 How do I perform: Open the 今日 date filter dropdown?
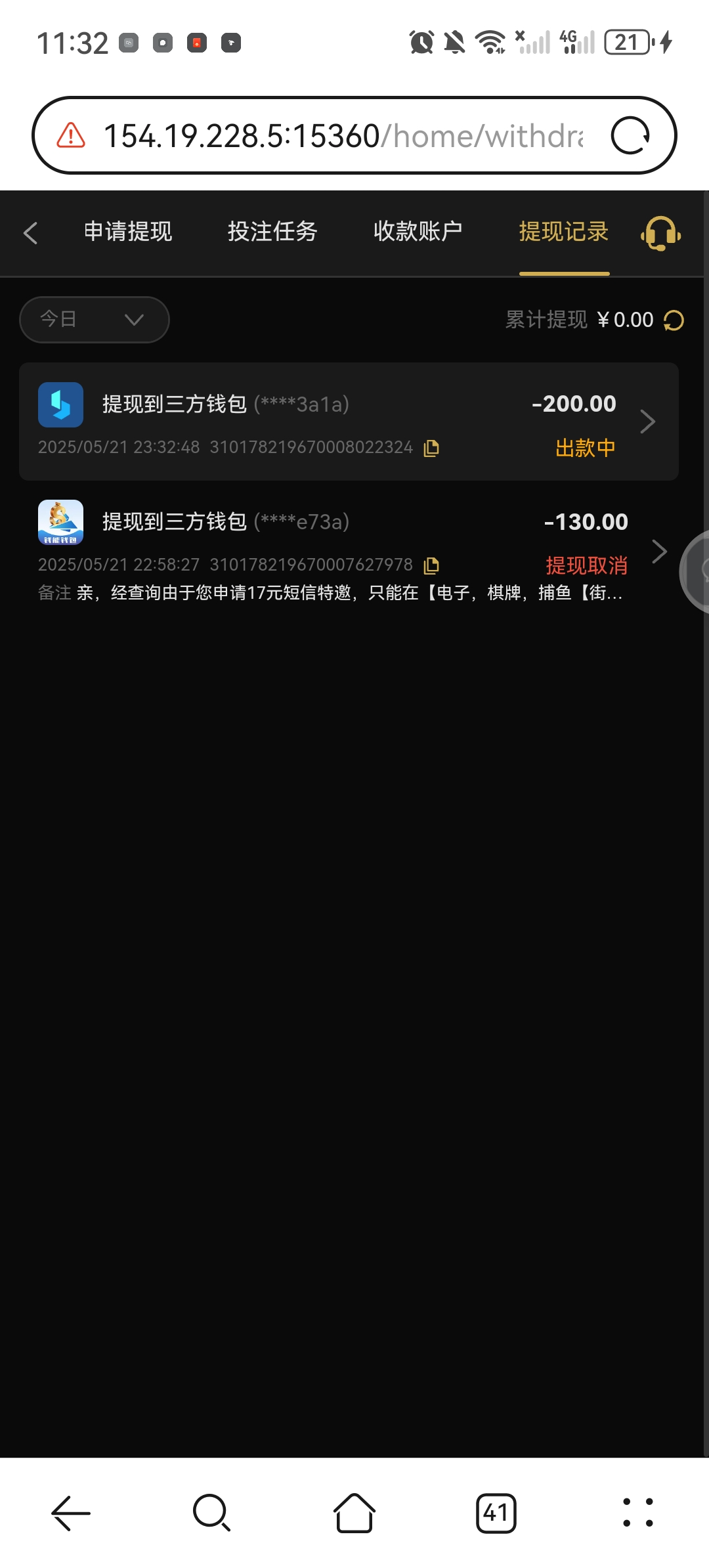[93, 320]
